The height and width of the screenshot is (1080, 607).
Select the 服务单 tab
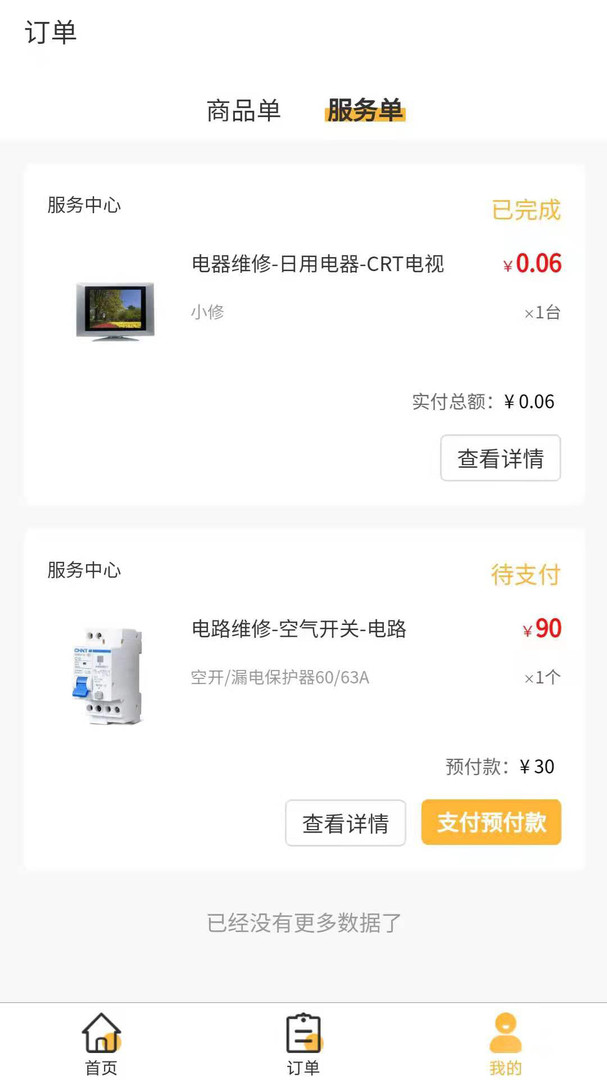click(365, 111)
